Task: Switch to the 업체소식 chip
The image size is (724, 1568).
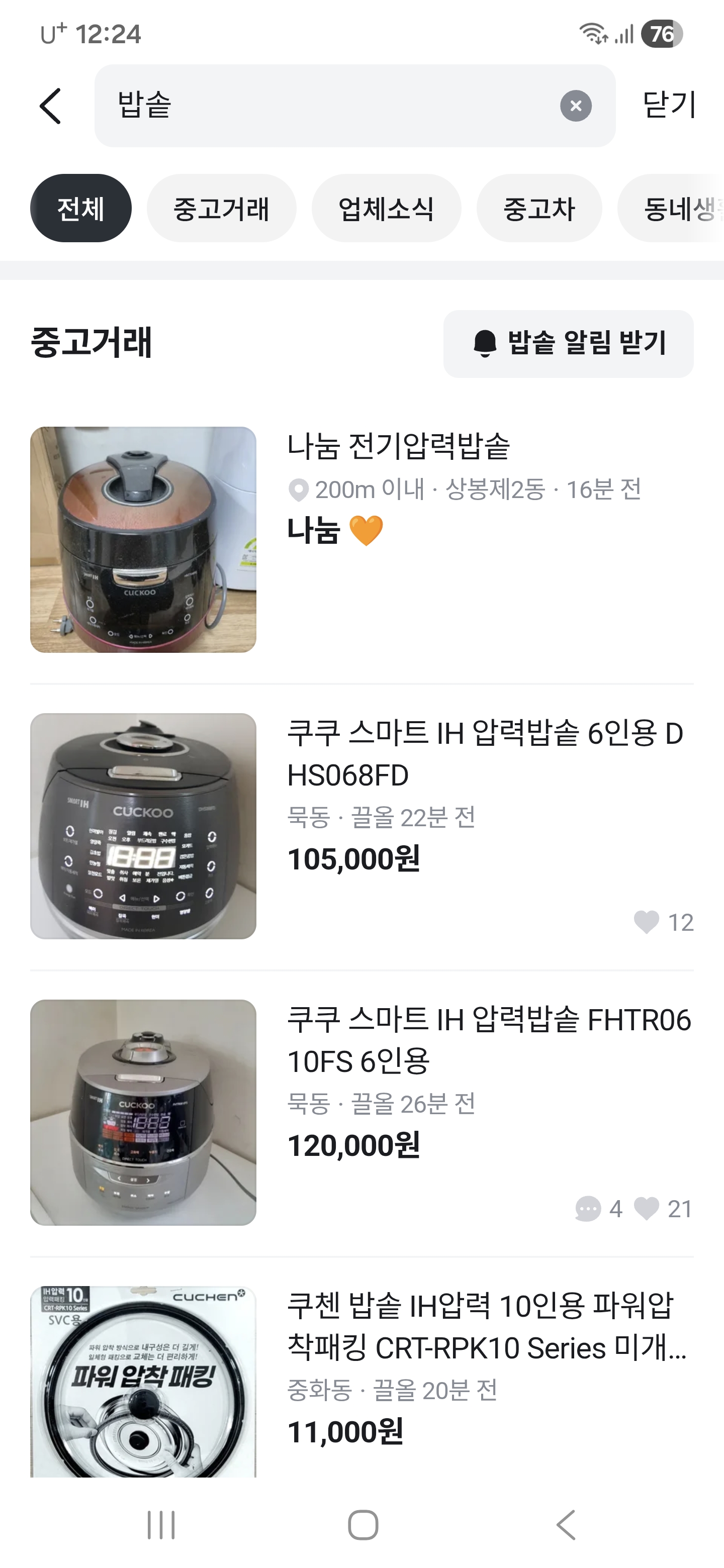Action: [386, 209]
